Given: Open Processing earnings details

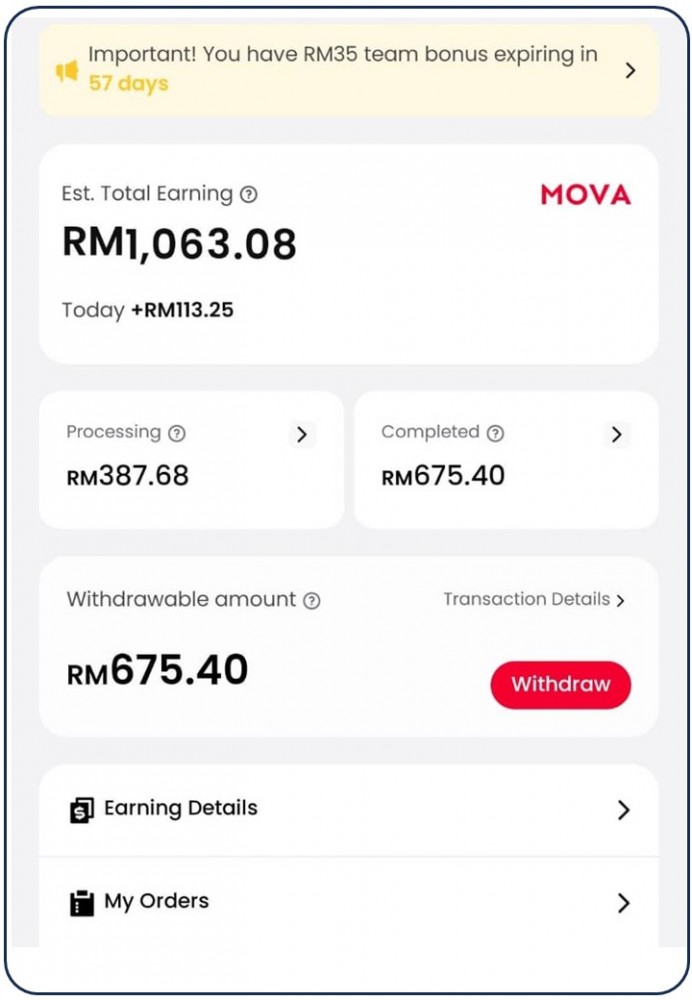Looking at the screenshot, I should click(x=301, y=434).
